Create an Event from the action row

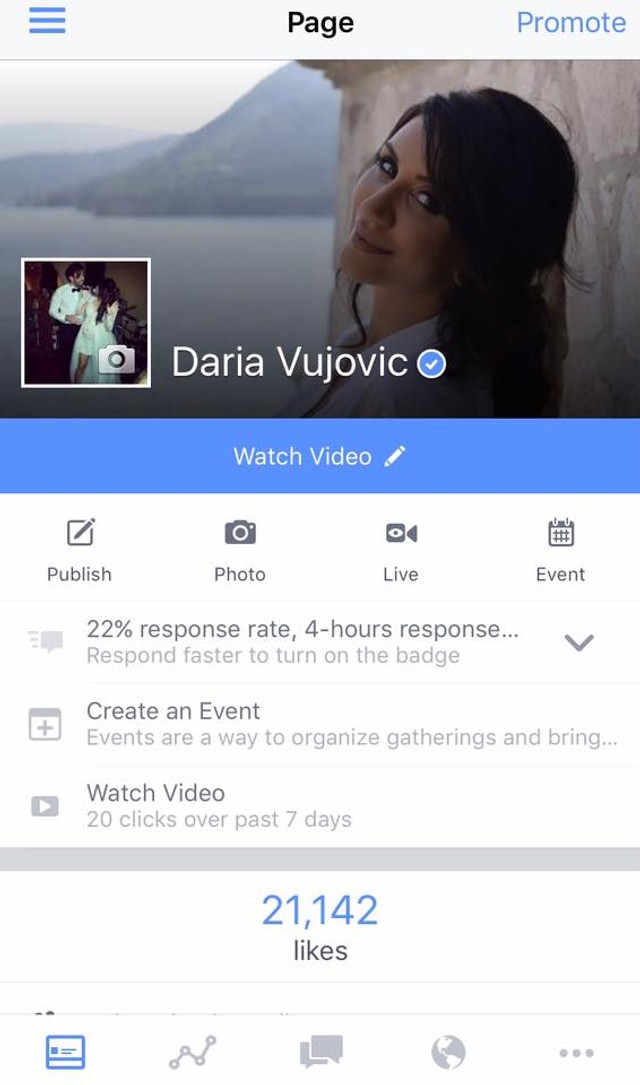pyautogui.click(x=560, y=548)
